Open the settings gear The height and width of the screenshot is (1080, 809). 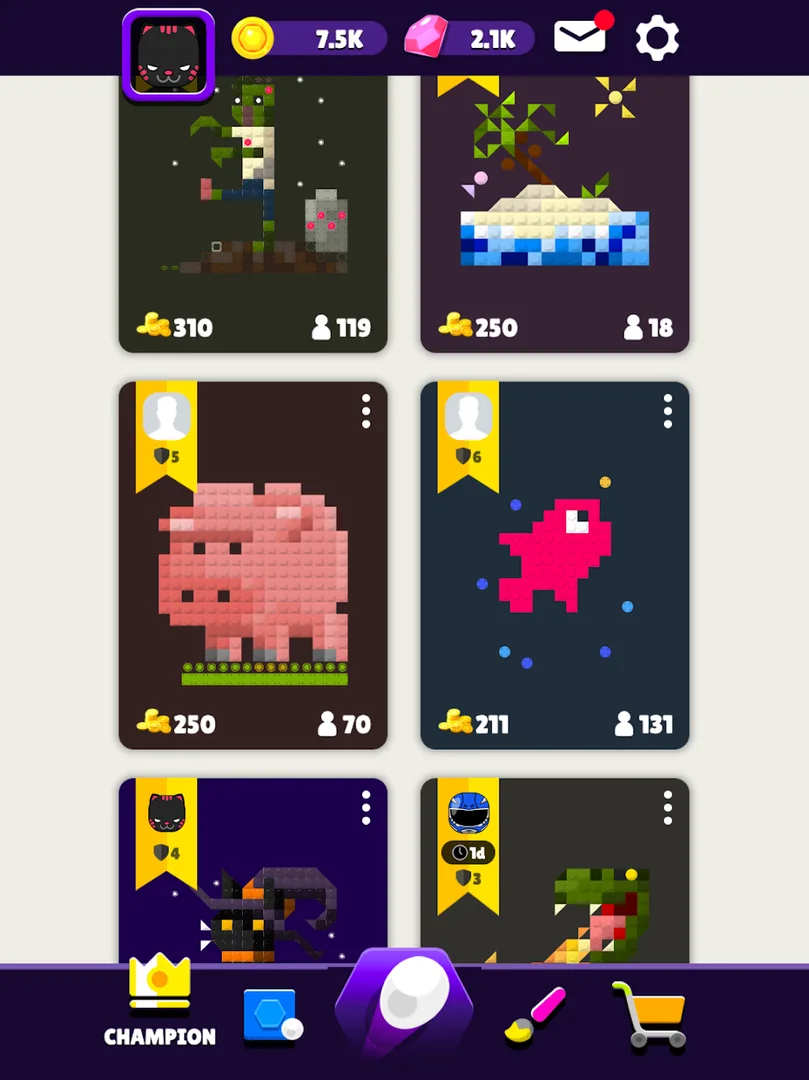[657, 38]
